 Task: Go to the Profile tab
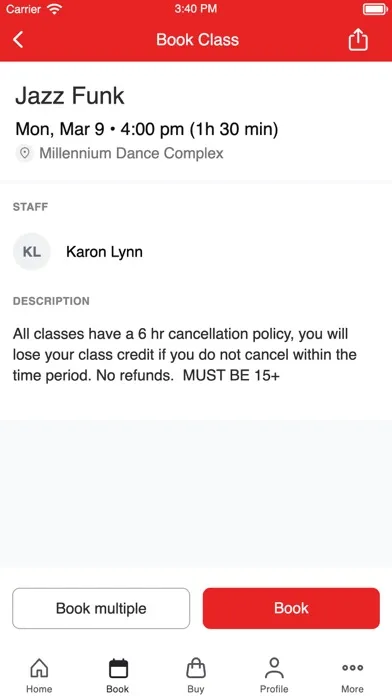click(x=274, y=676)
